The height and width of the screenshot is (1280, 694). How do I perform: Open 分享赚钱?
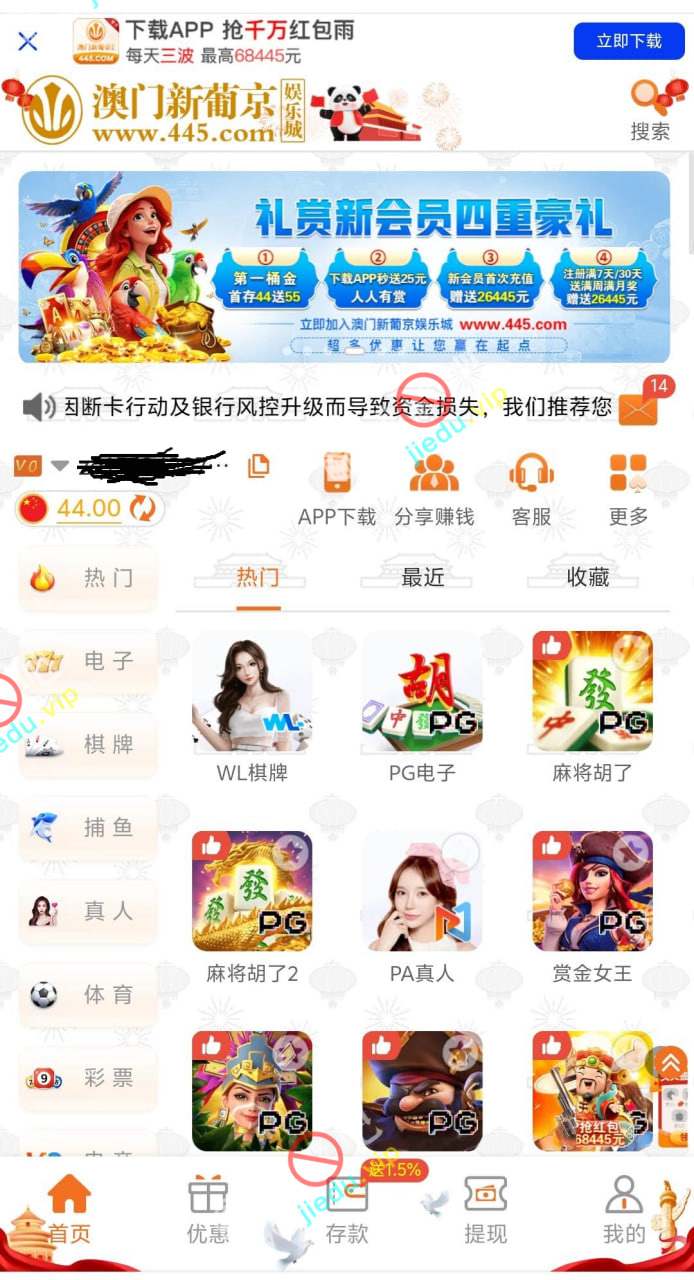tap(433, 488)
